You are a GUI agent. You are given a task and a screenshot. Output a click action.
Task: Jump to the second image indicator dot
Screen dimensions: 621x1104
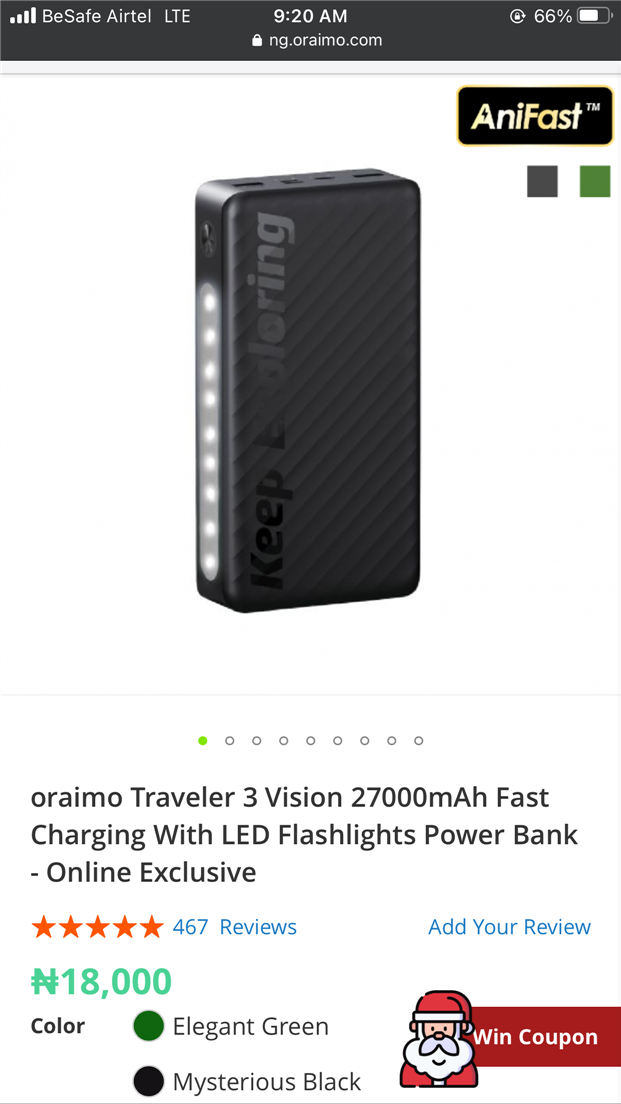coord(230,741)
